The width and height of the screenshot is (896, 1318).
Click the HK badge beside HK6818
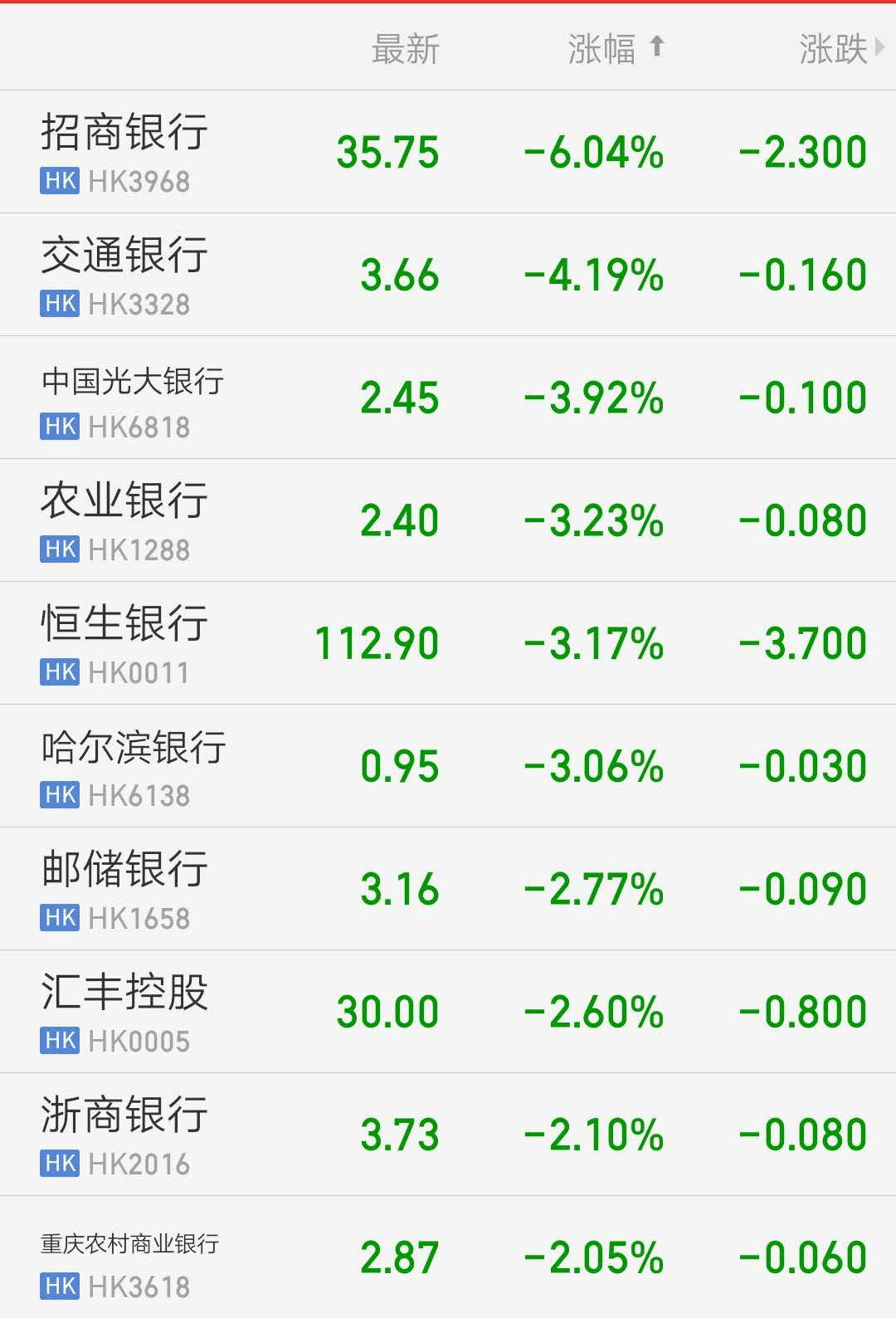(58, 426)
